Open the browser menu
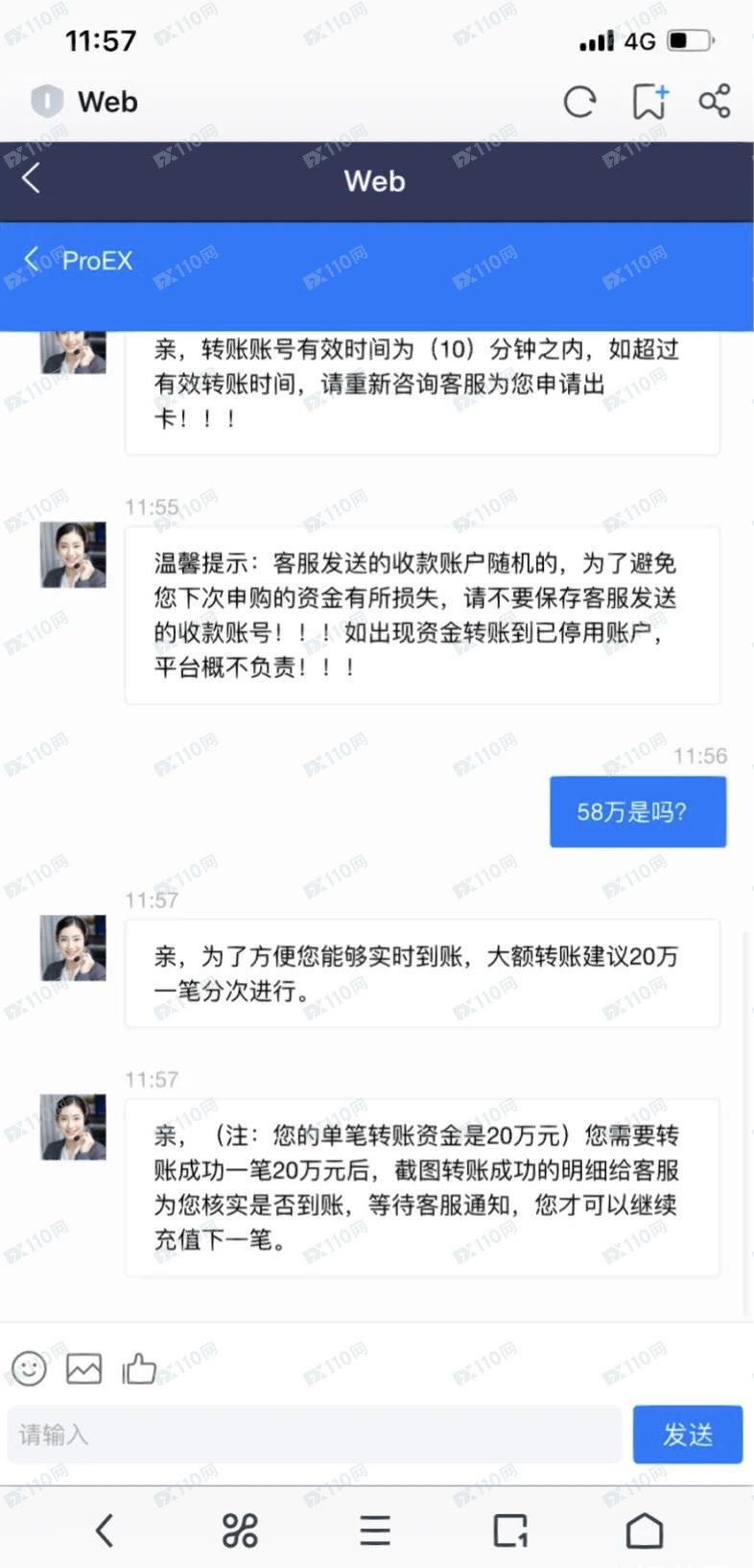Screen dimensions: 754x1568 point(375,1530)
